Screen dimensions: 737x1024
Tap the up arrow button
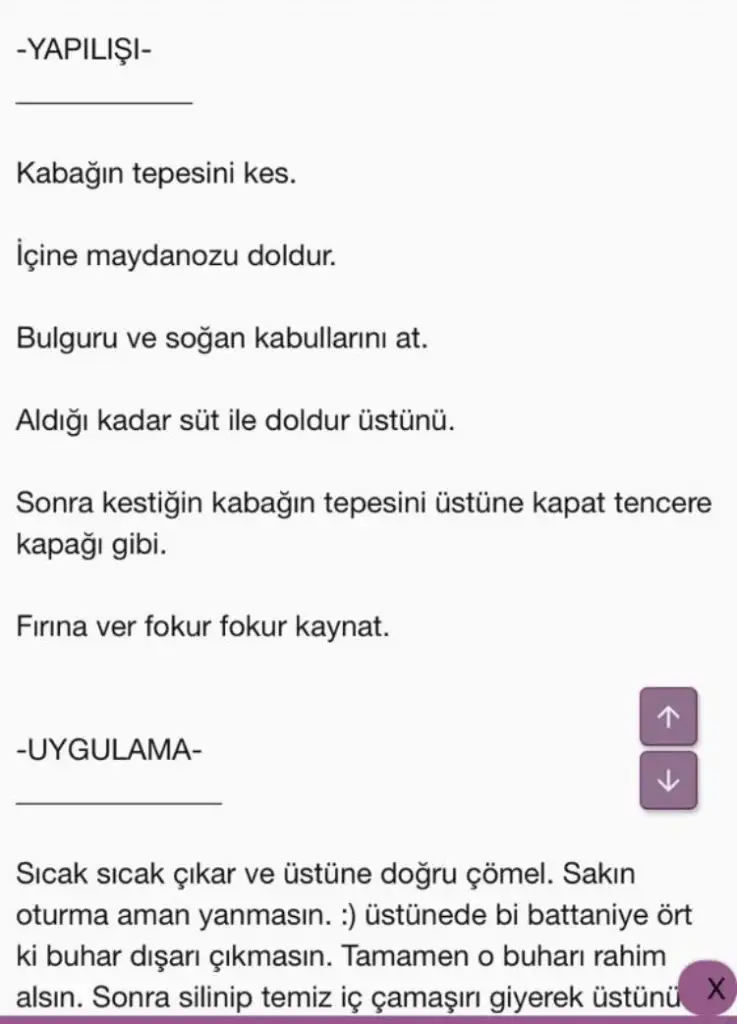pyautogui.click(x=668, y=716)
